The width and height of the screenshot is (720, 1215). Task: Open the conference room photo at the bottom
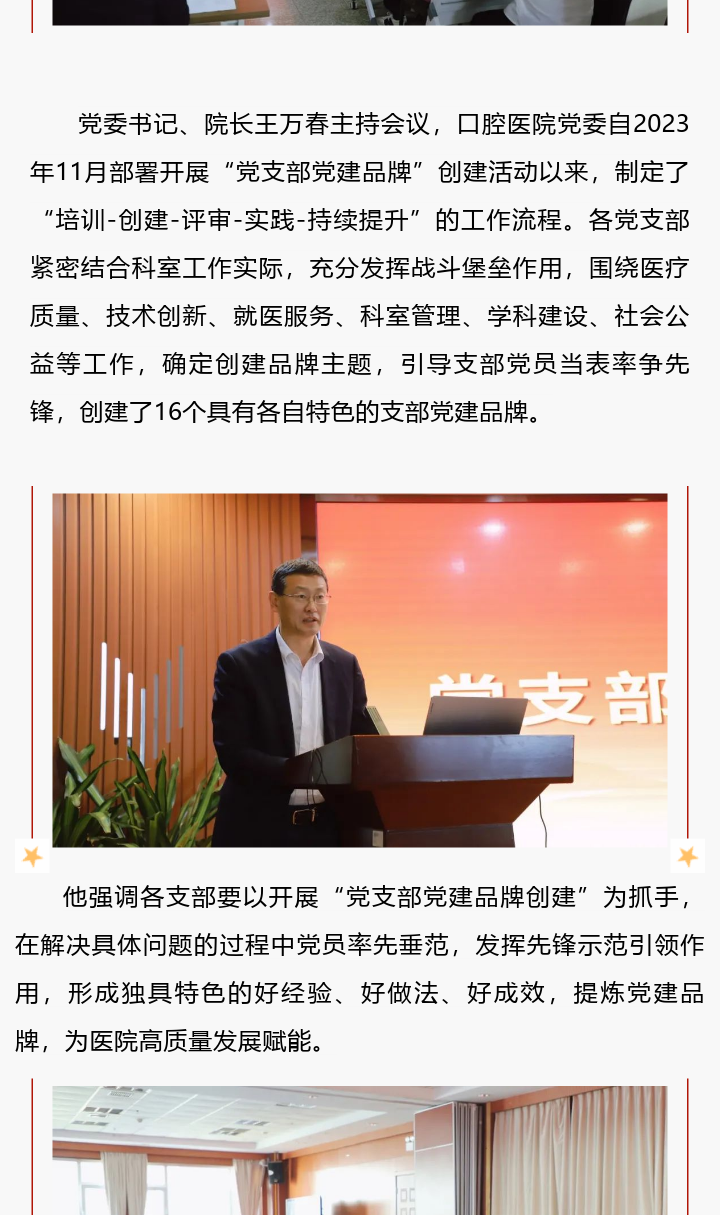[x=360, y=1150]
